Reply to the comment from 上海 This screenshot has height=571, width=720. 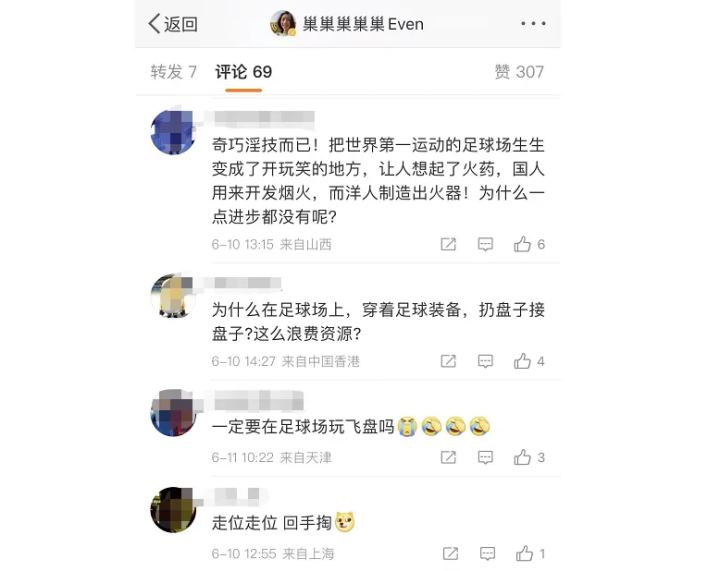tap(485, 553)
